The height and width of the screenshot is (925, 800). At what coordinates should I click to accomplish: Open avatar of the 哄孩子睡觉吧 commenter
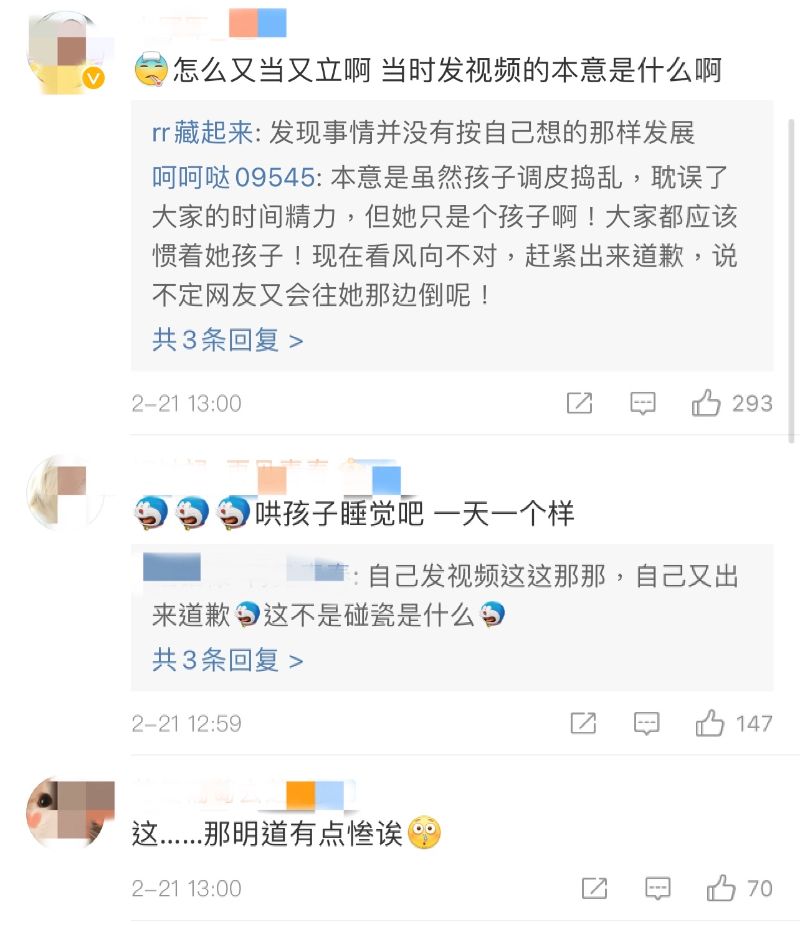62,491
